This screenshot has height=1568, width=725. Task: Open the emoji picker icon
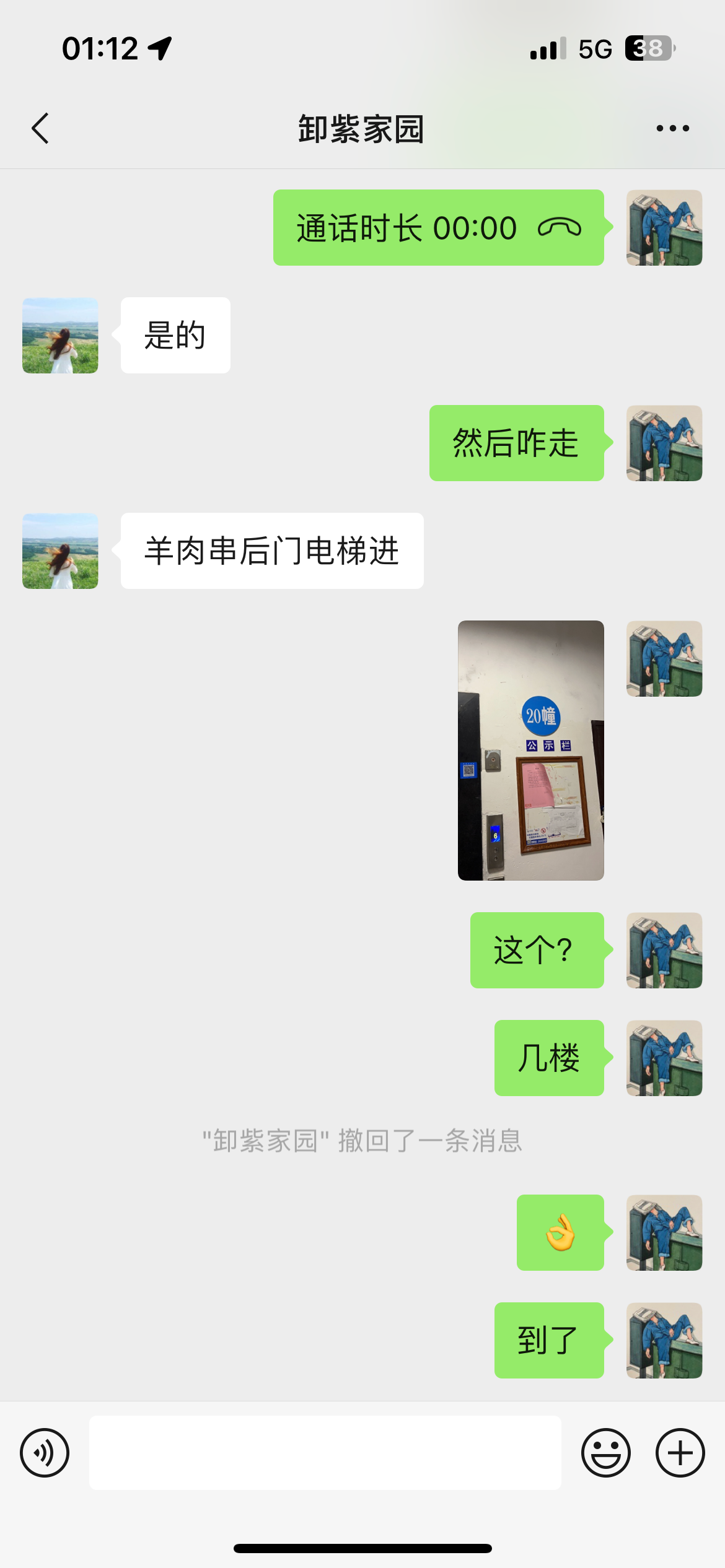(605, 1452)
